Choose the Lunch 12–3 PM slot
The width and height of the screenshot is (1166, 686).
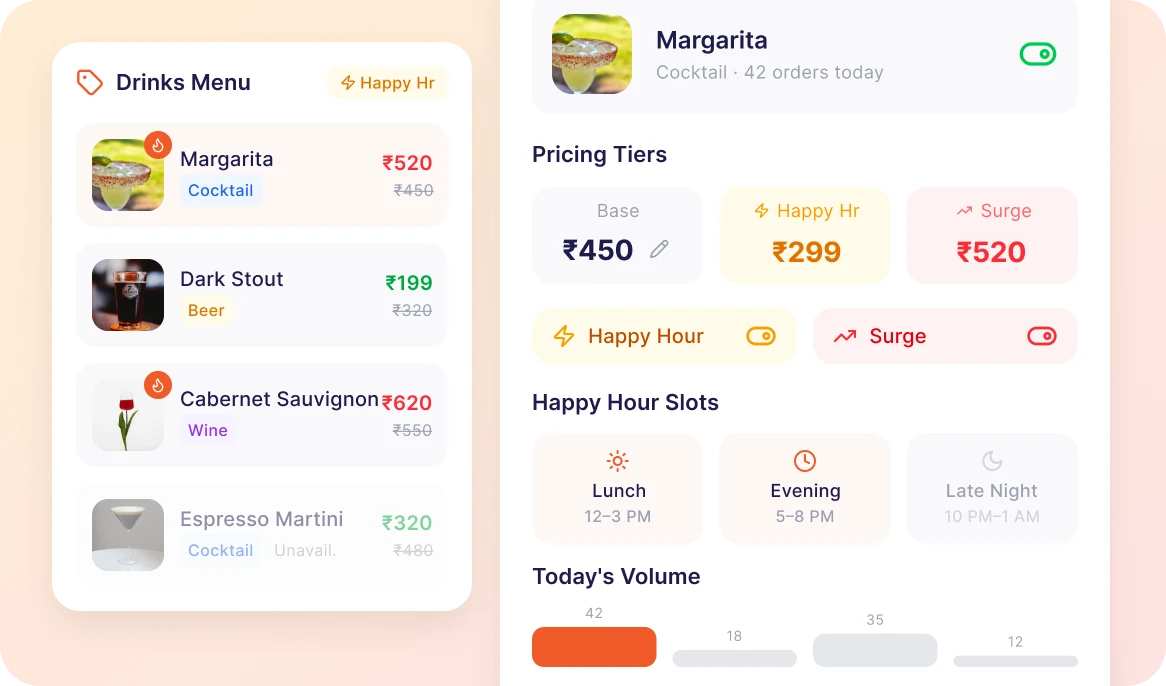coord(618,488)
